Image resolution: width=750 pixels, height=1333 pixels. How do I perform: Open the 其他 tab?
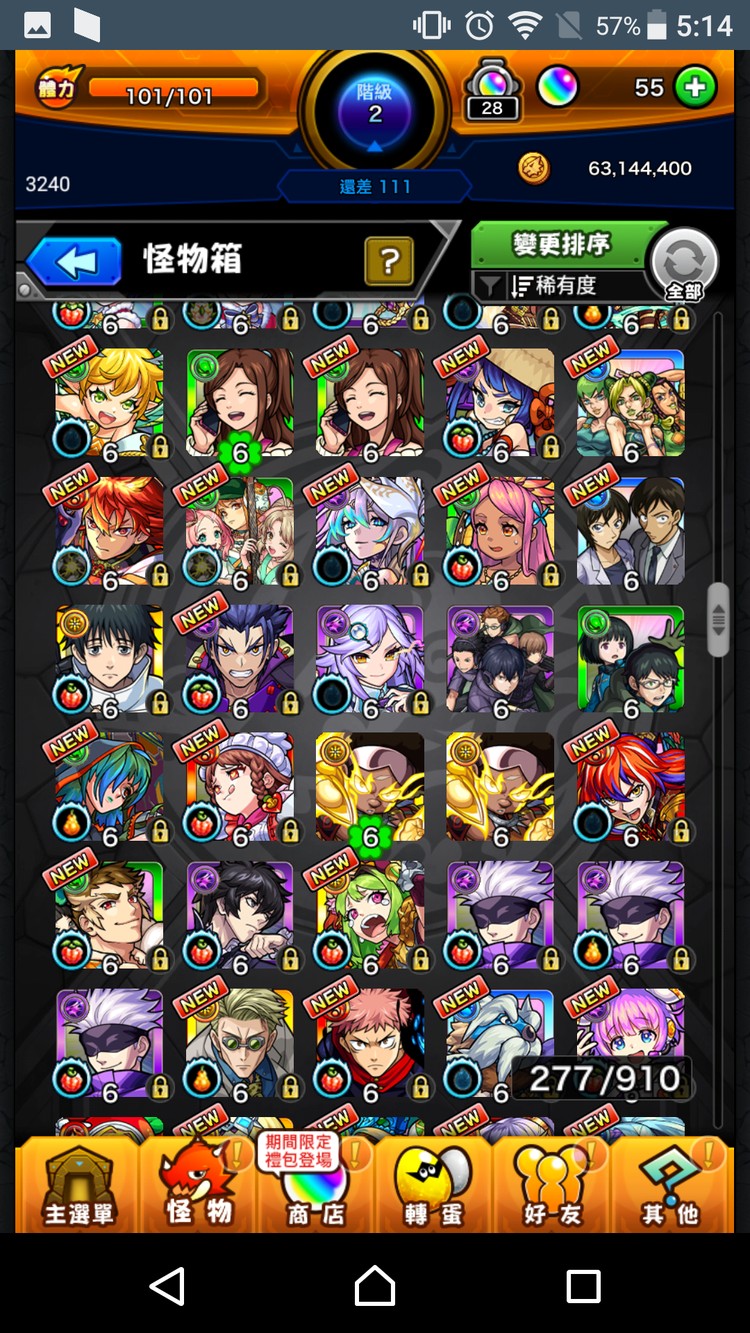[669, 1187]
